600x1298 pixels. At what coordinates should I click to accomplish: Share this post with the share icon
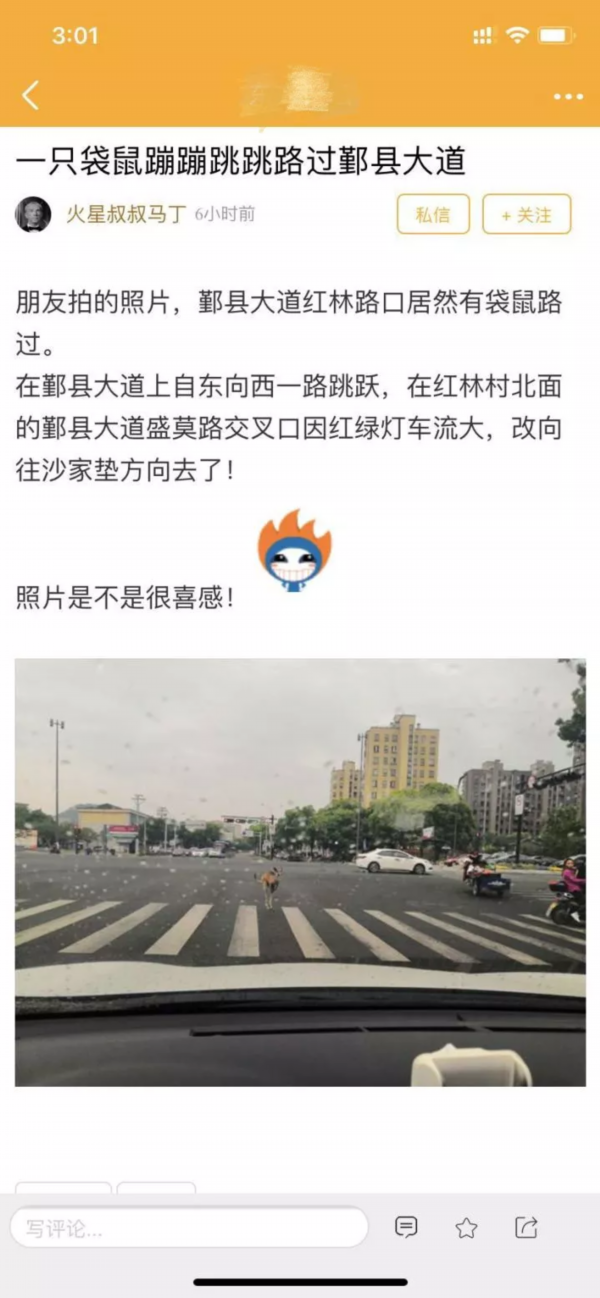(527, 1227)
